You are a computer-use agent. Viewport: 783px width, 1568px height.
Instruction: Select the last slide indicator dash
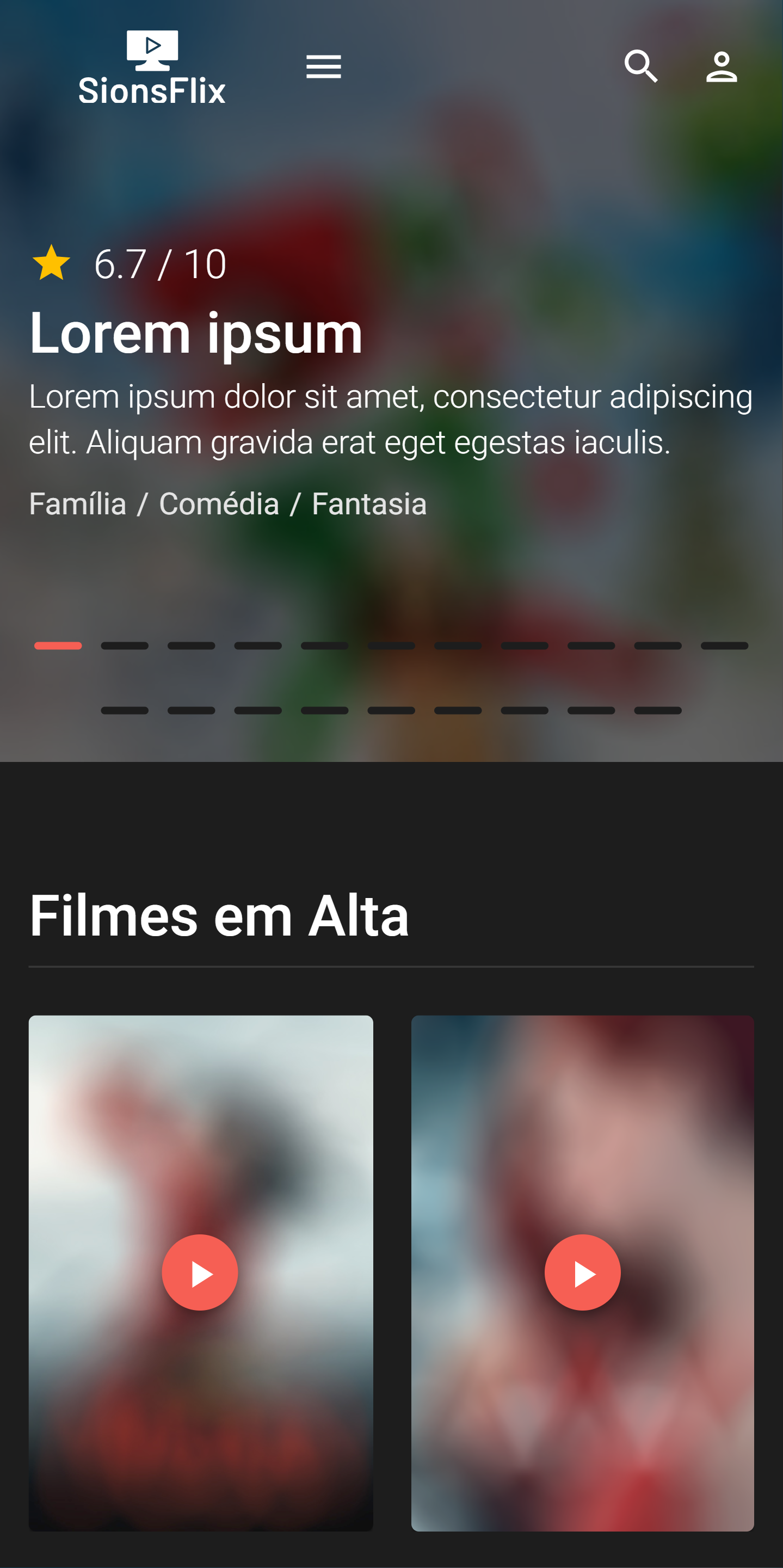point(659,710)
